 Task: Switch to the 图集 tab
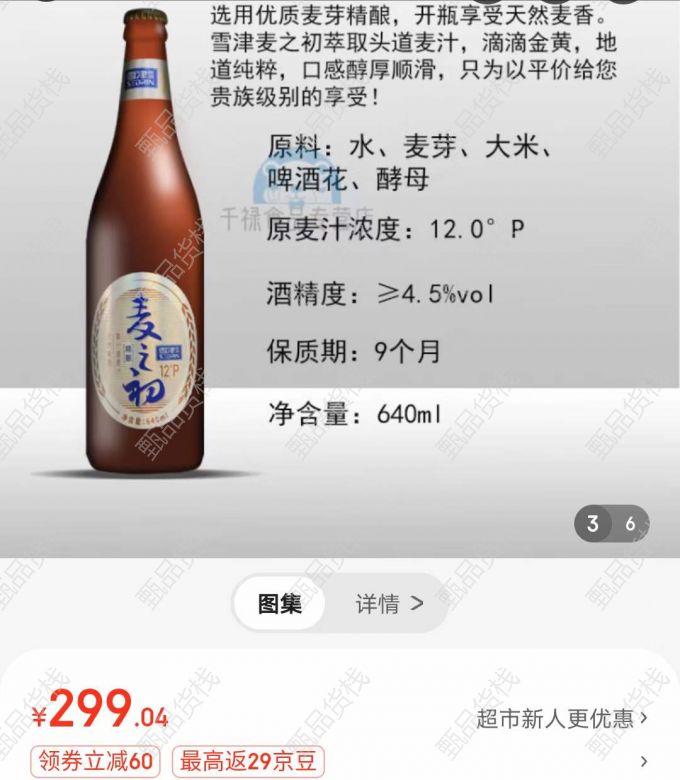[x=279, y=604]
